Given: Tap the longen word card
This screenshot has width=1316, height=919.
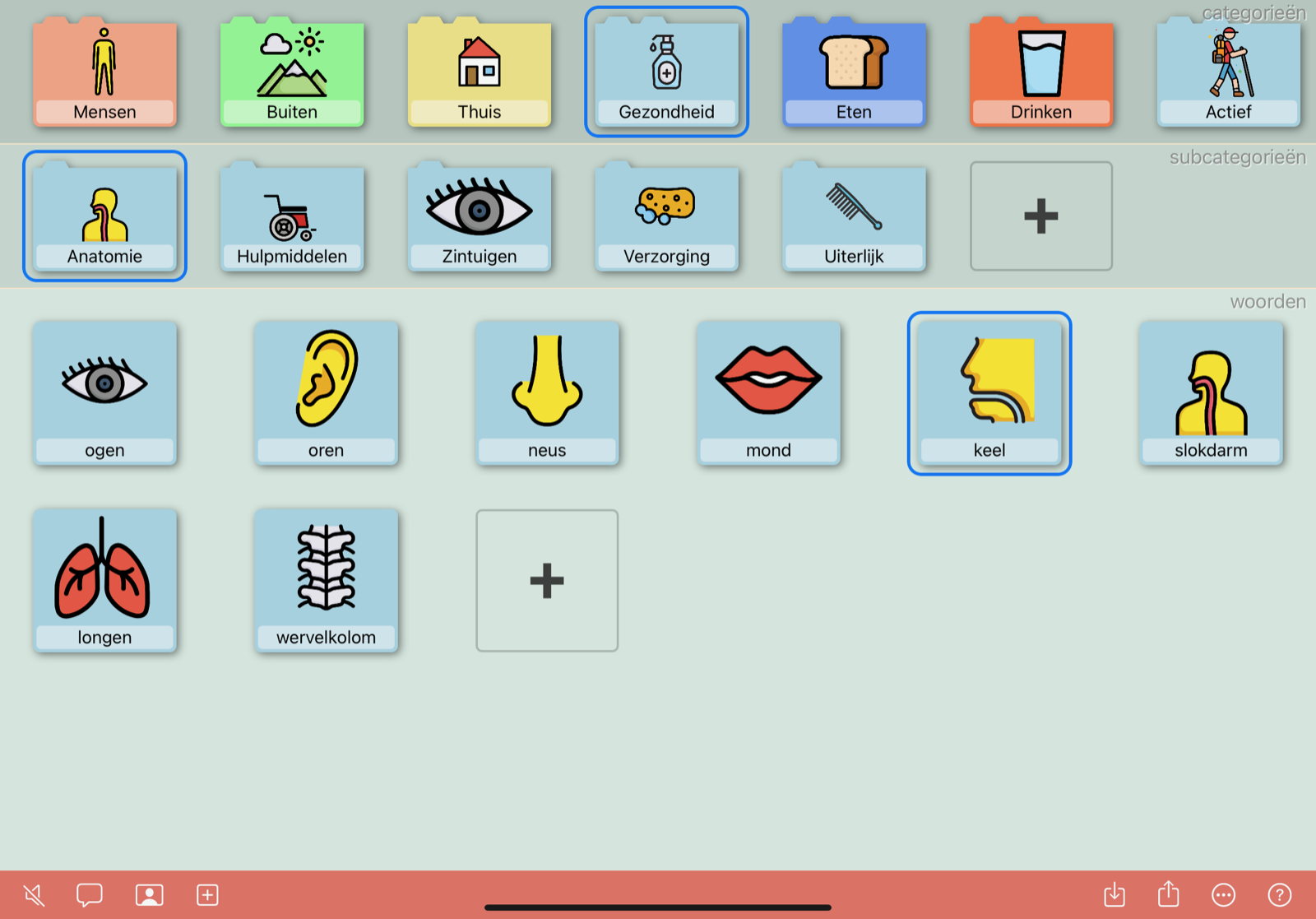Looking at the screenshot, I should tap(104, 580).
